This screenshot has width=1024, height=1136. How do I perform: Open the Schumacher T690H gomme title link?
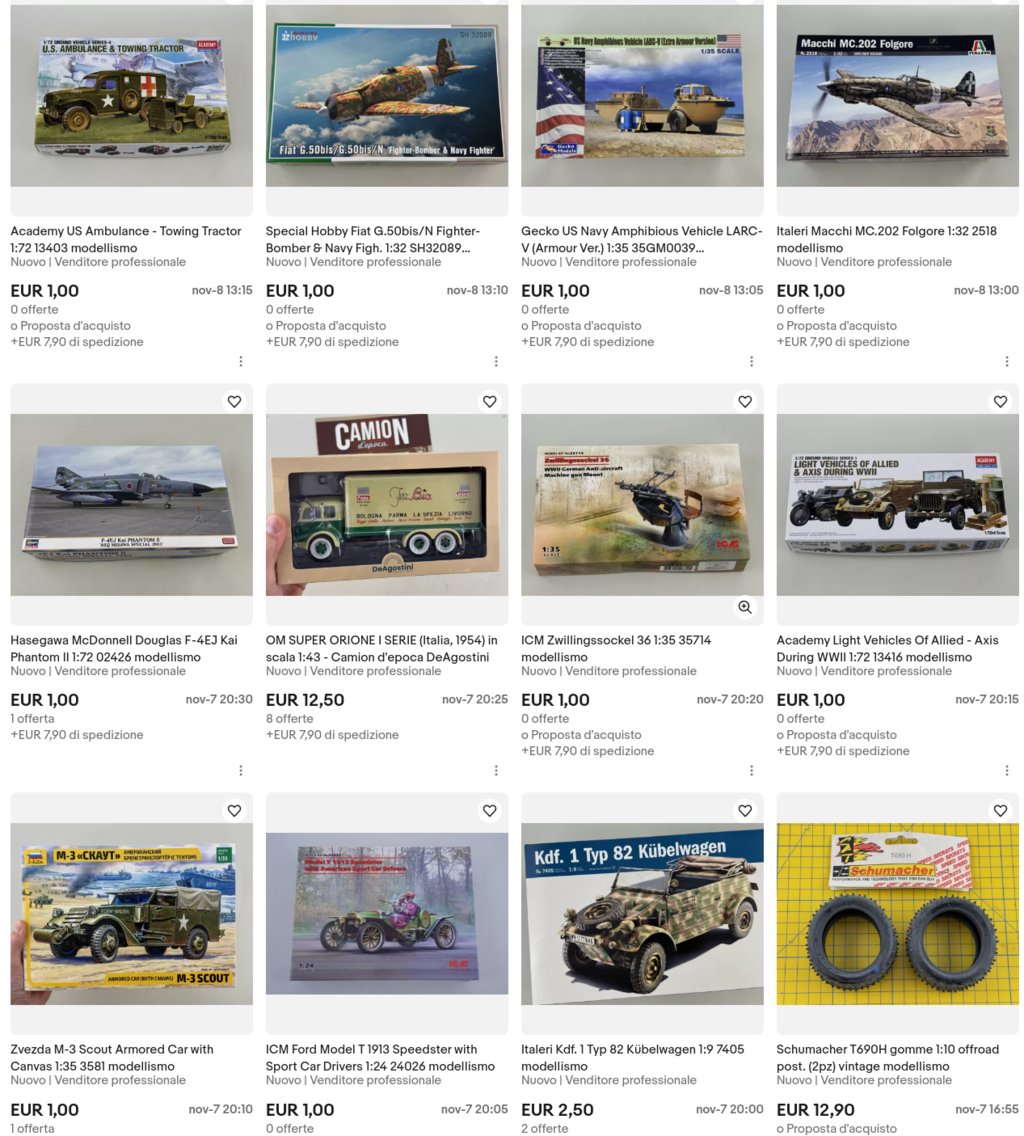pos(884,1057)
